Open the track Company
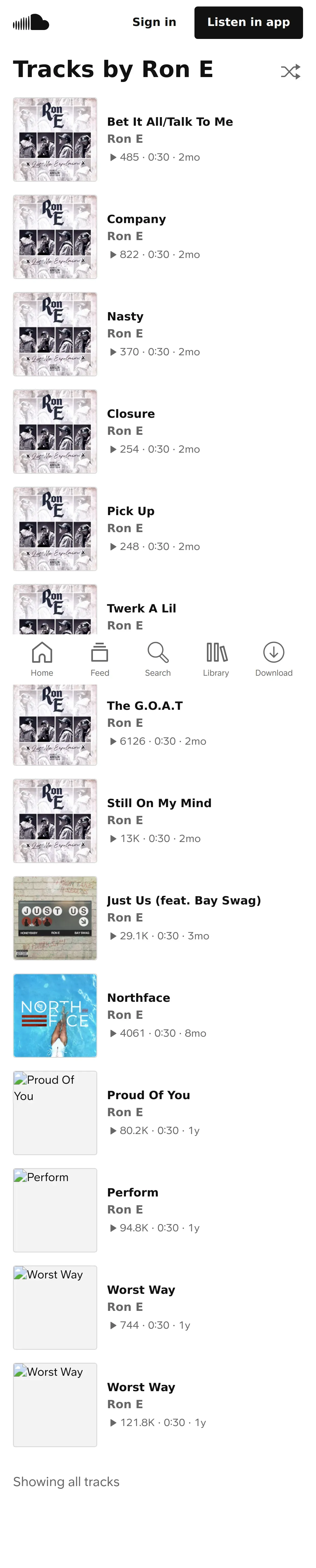Viewport: 316px width, 1568px height. (x=136, y=219)
